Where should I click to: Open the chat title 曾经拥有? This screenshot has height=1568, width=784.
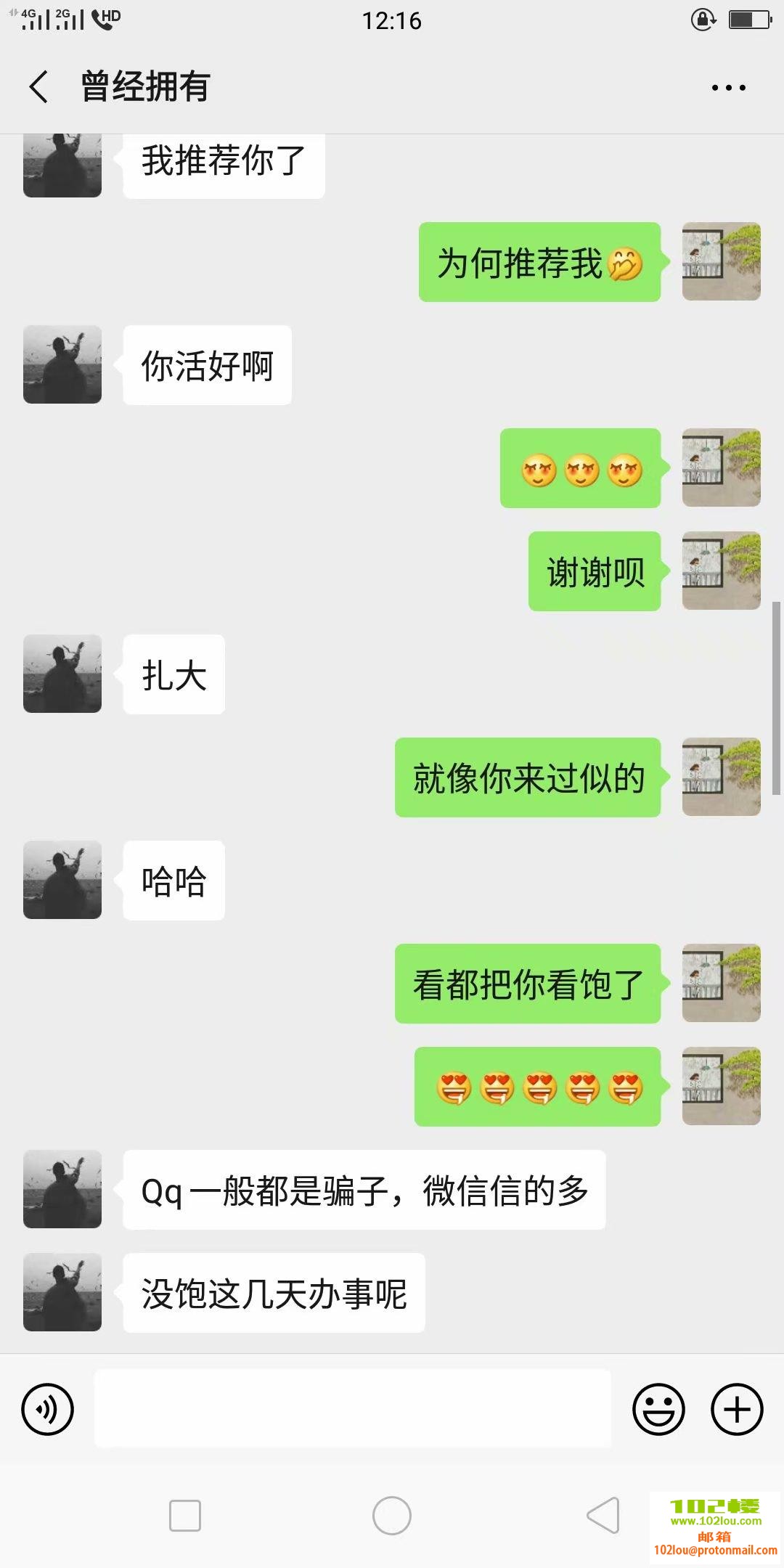pos(144,86)
